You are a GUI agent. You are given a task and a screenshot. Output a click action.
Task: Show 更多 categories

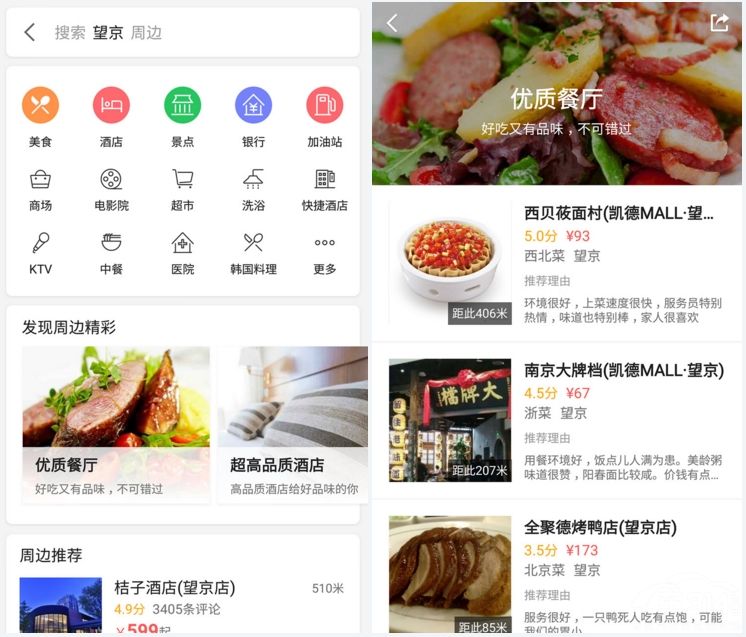[324, 253]
